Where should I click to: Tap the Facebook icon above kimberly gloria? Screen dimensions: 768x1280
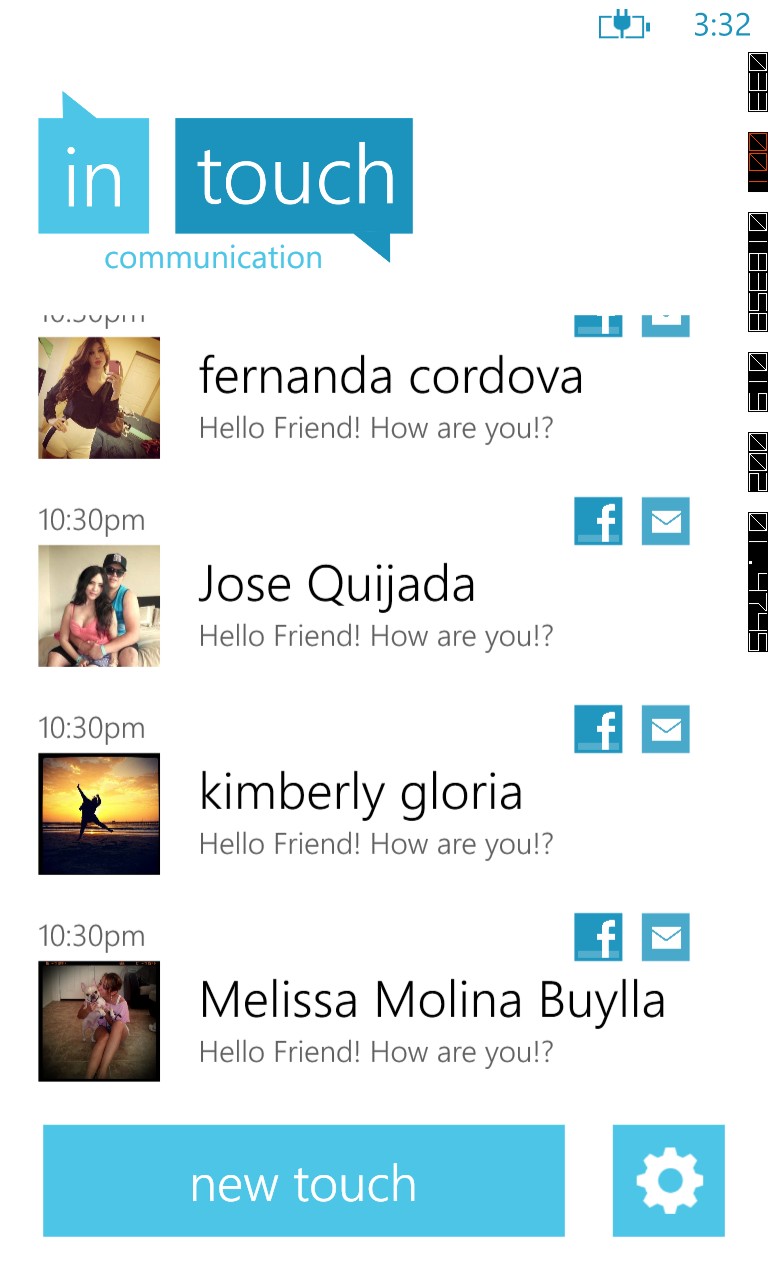tap(598, 729)
